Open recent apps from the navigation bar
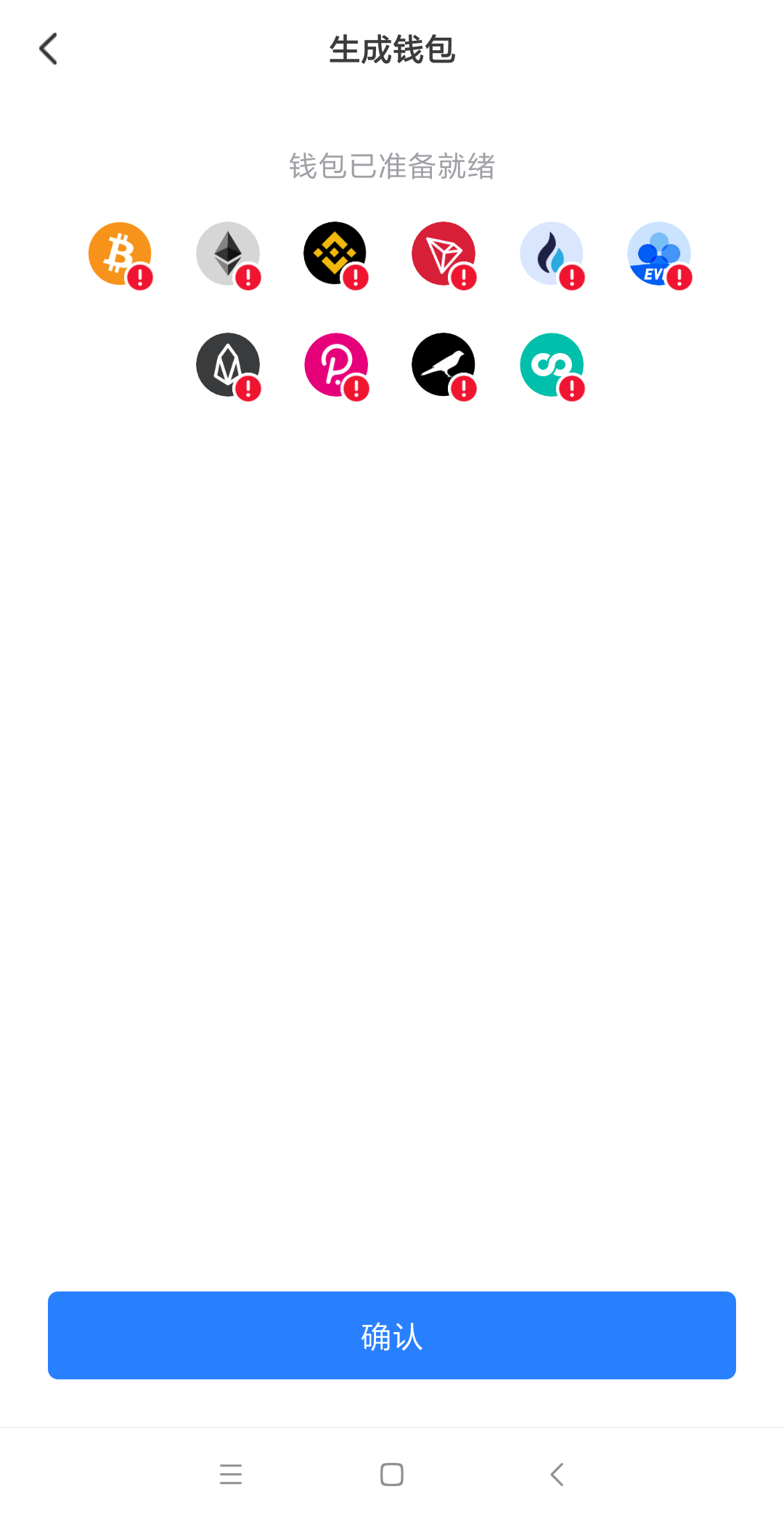 point(231,1475)
